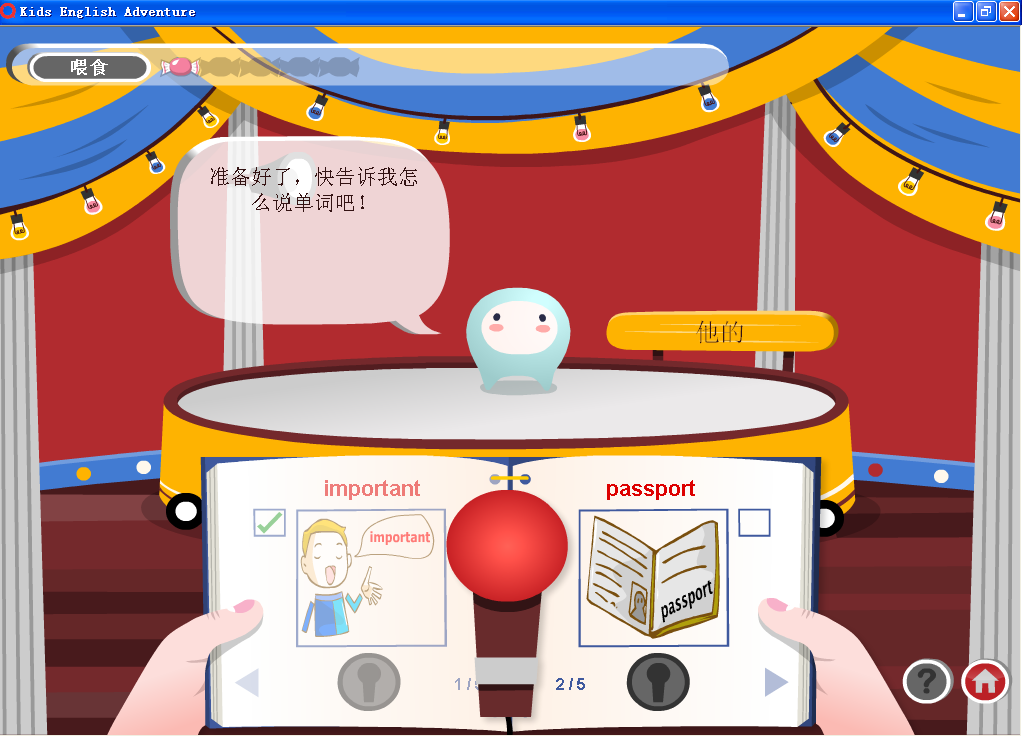The height and width of the screenshot is (737, 1022).
Task: Go to the previous book page
Action: click(246, 683)
